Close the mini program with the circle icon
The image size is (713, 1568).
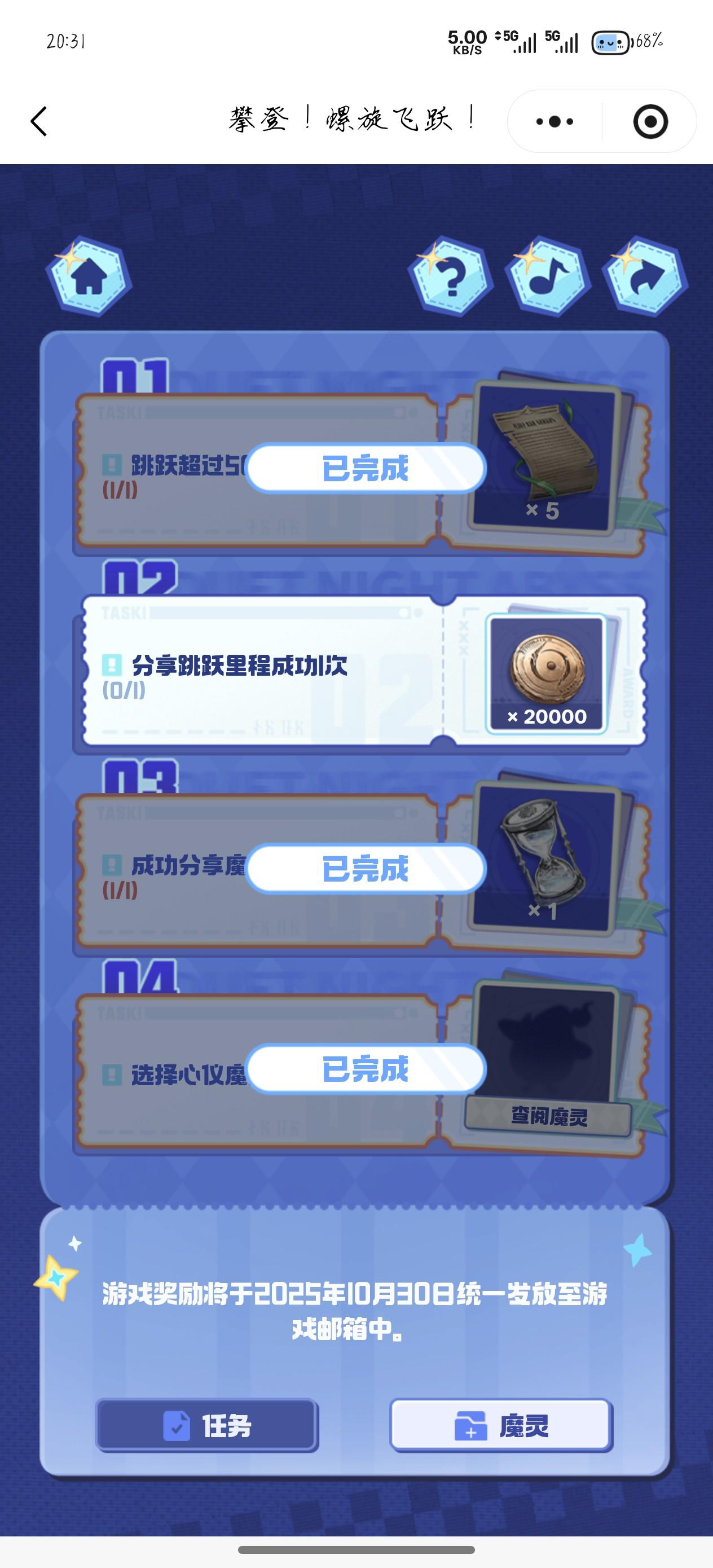[x=650, y=122]
